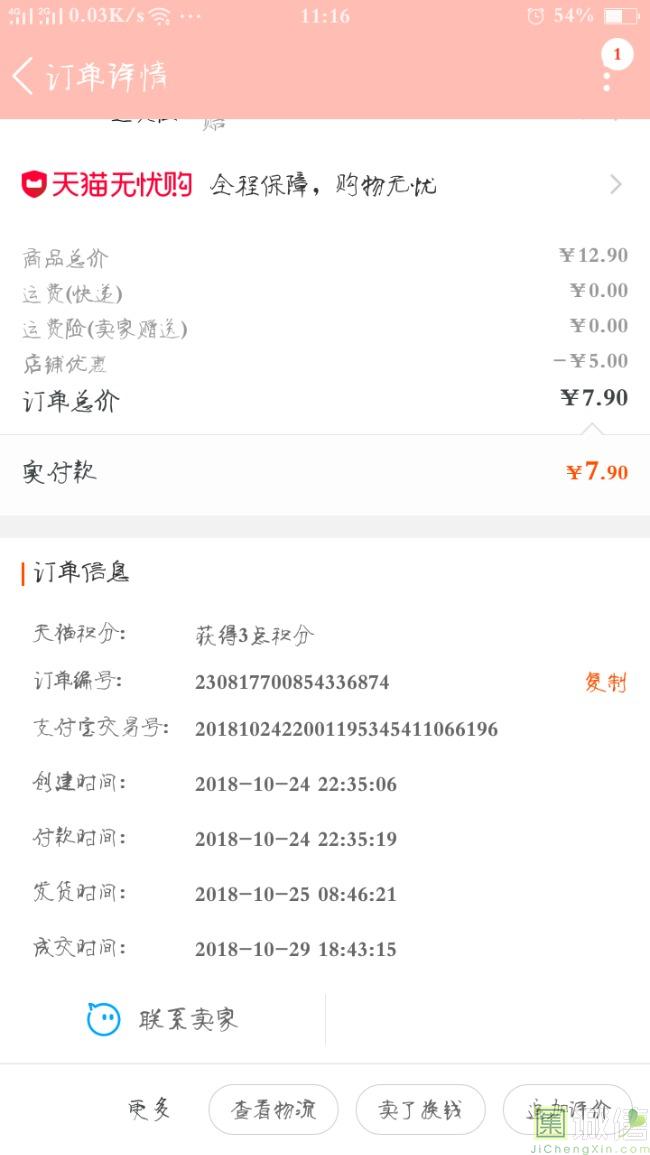
Task: Go back from order details
Action: [24, 76]
